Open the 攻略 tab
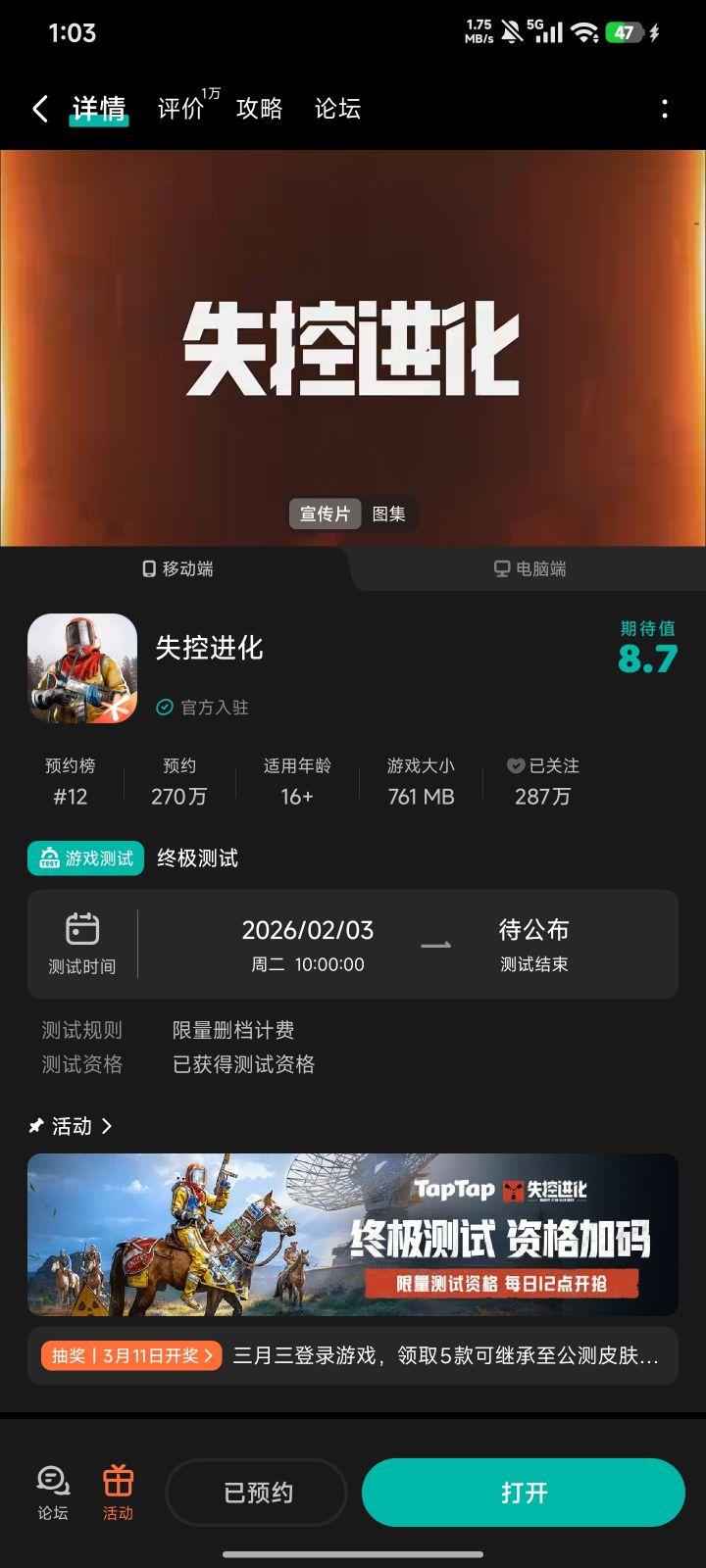Viewport: 706px width, 1568px height. (259, 108)
